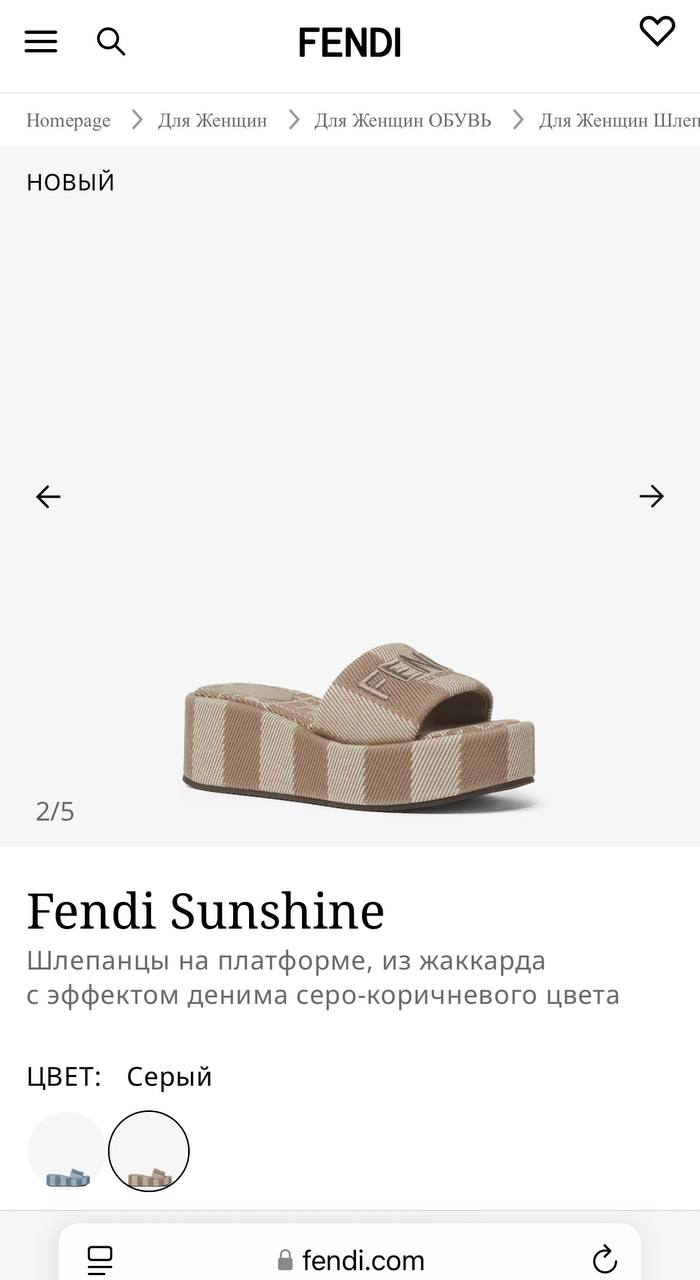
Task: Open the browser page options icon
Action: pyautogui.click(x=100, y=1259)
